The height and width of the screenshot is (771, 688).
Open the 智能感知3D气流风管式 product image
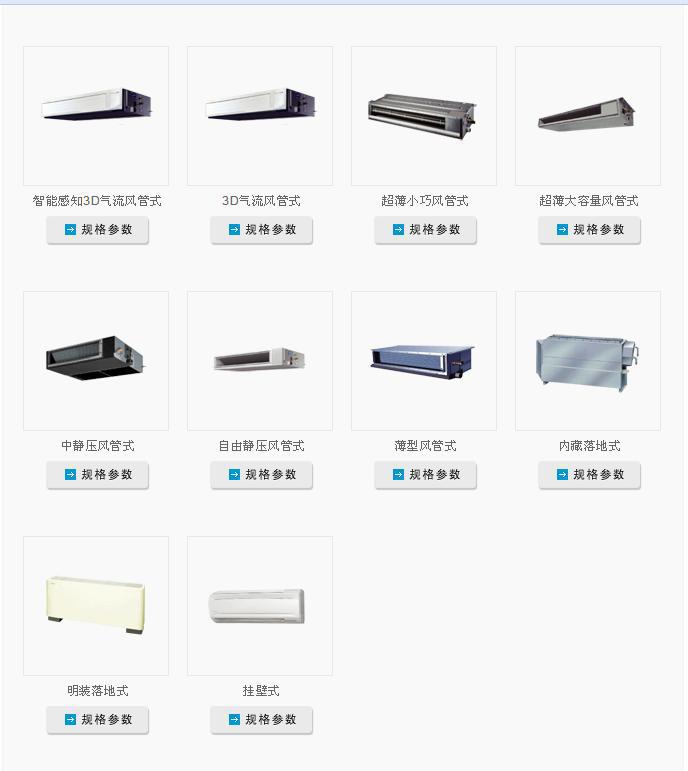tap(96, 116)
